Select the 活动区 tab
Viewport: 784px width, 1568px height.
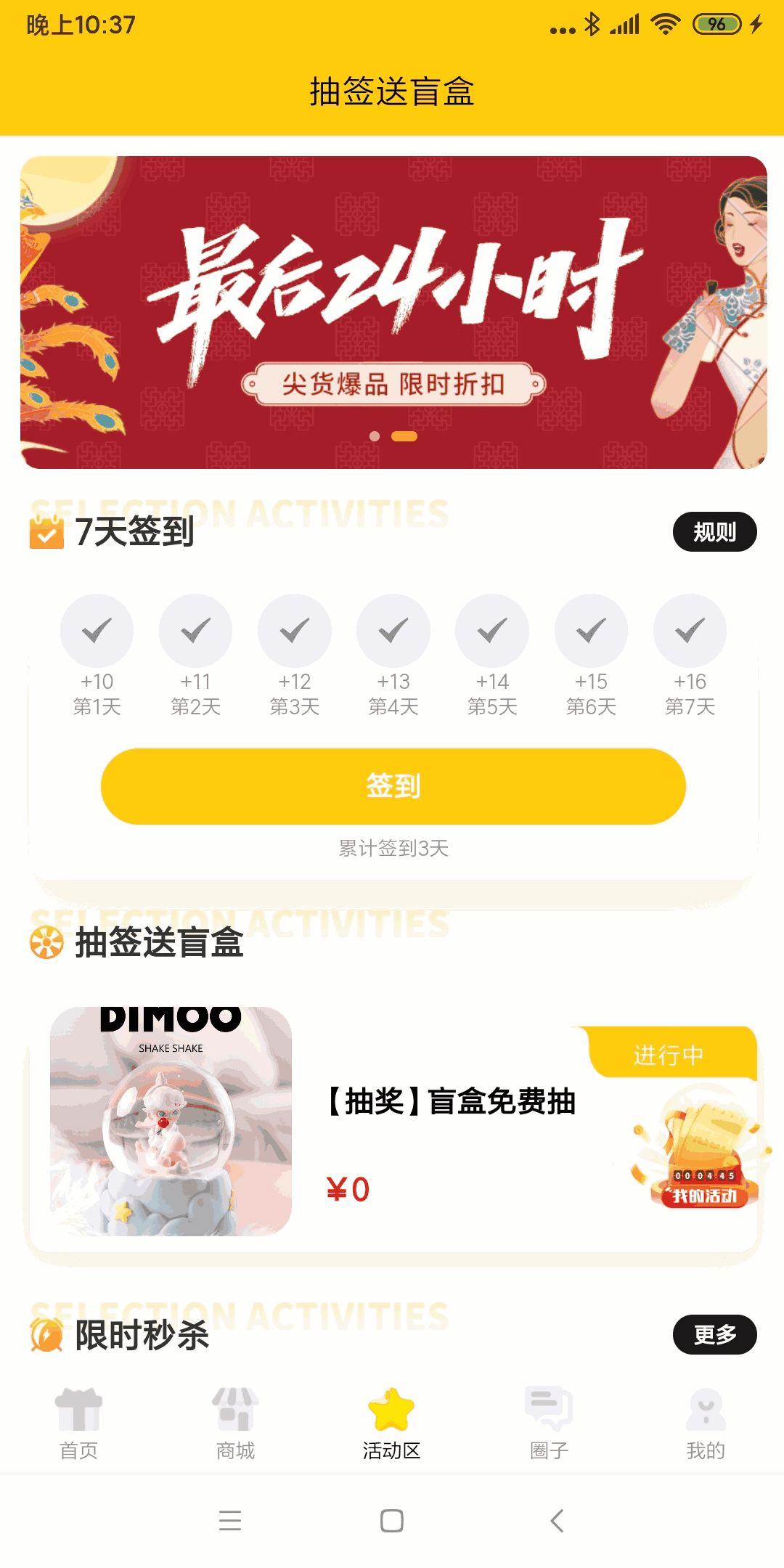(x=392, y=1424)
